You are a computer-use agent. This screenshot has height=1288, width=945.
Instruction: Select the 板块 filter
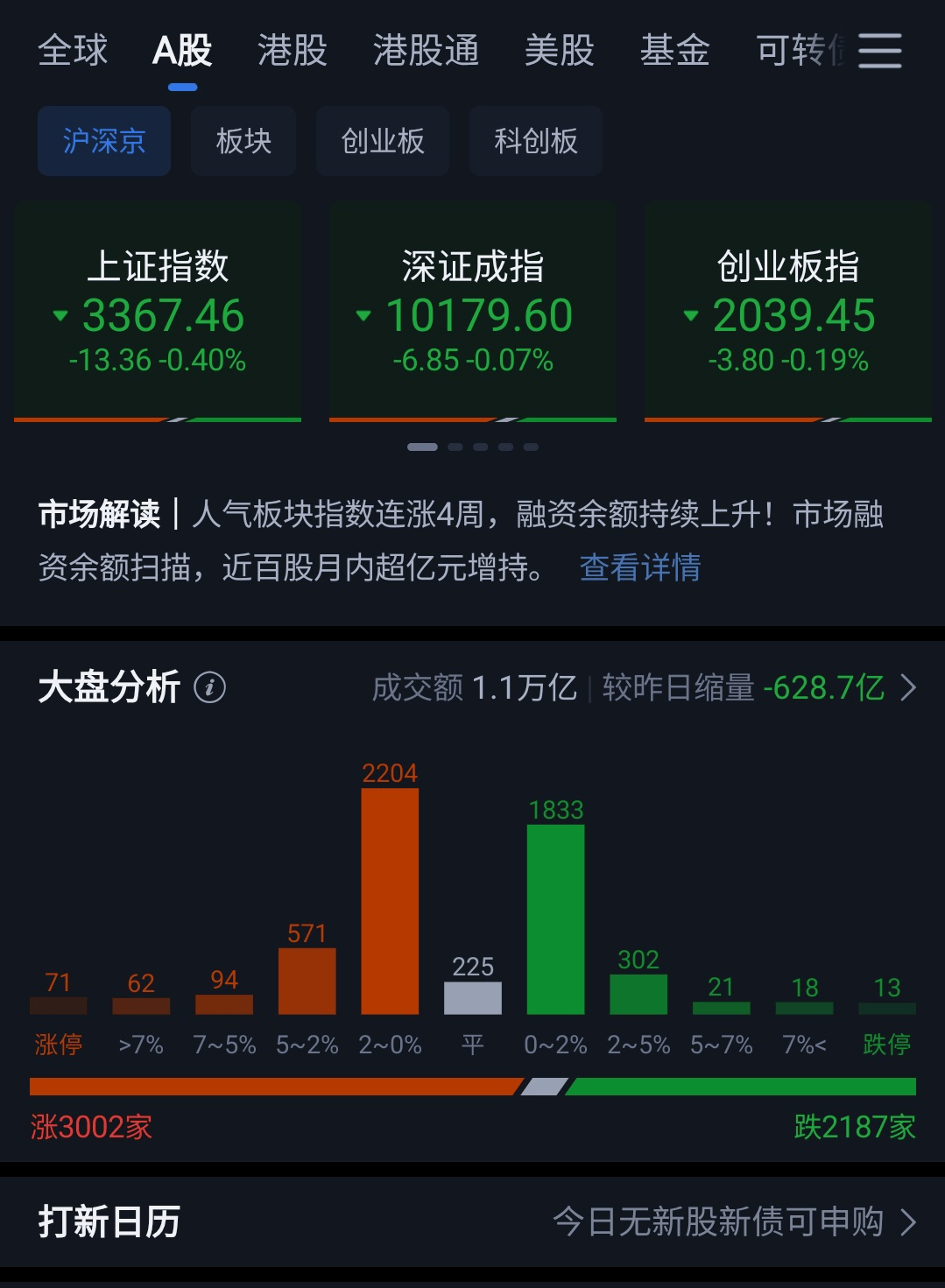[243, 141]
